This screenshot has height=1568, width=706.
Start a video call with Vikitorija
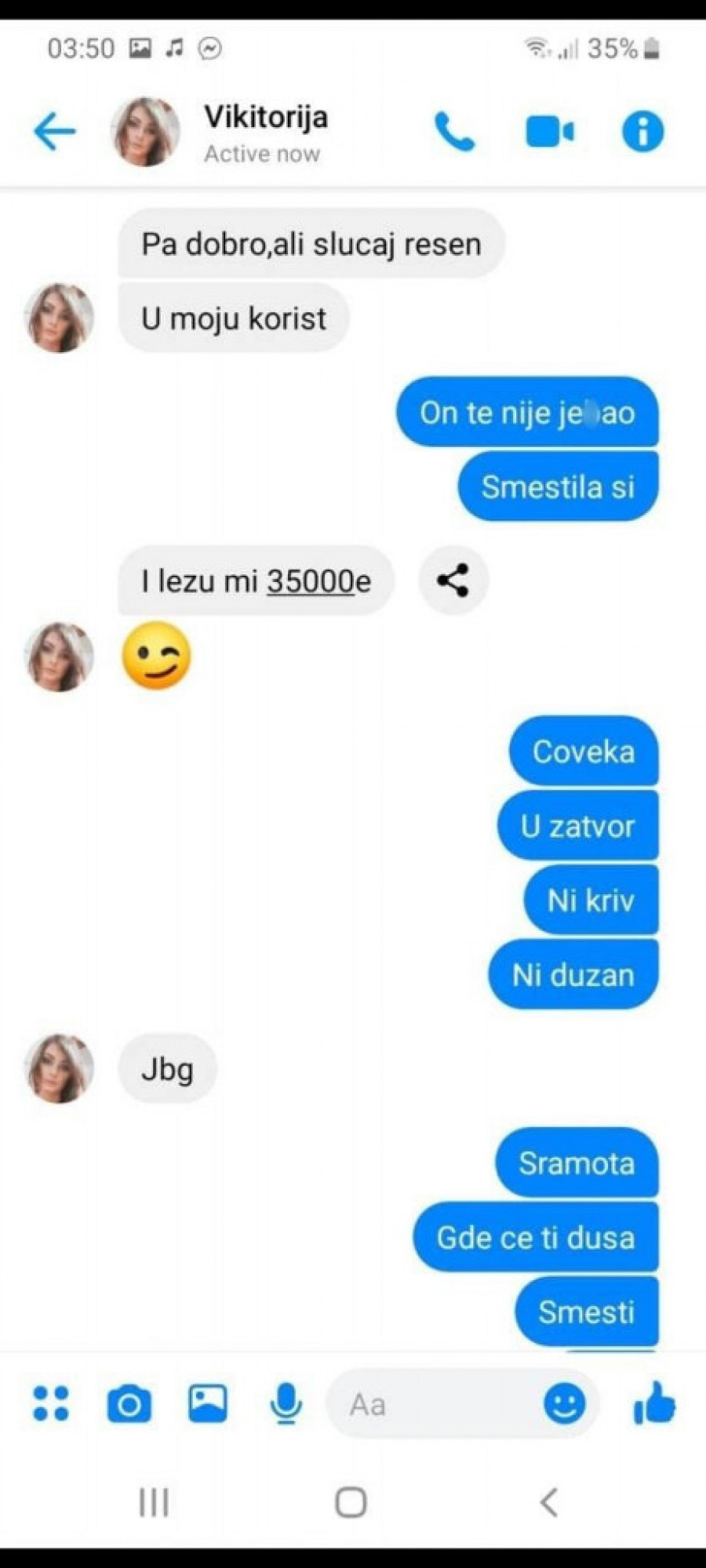[549, 131]
